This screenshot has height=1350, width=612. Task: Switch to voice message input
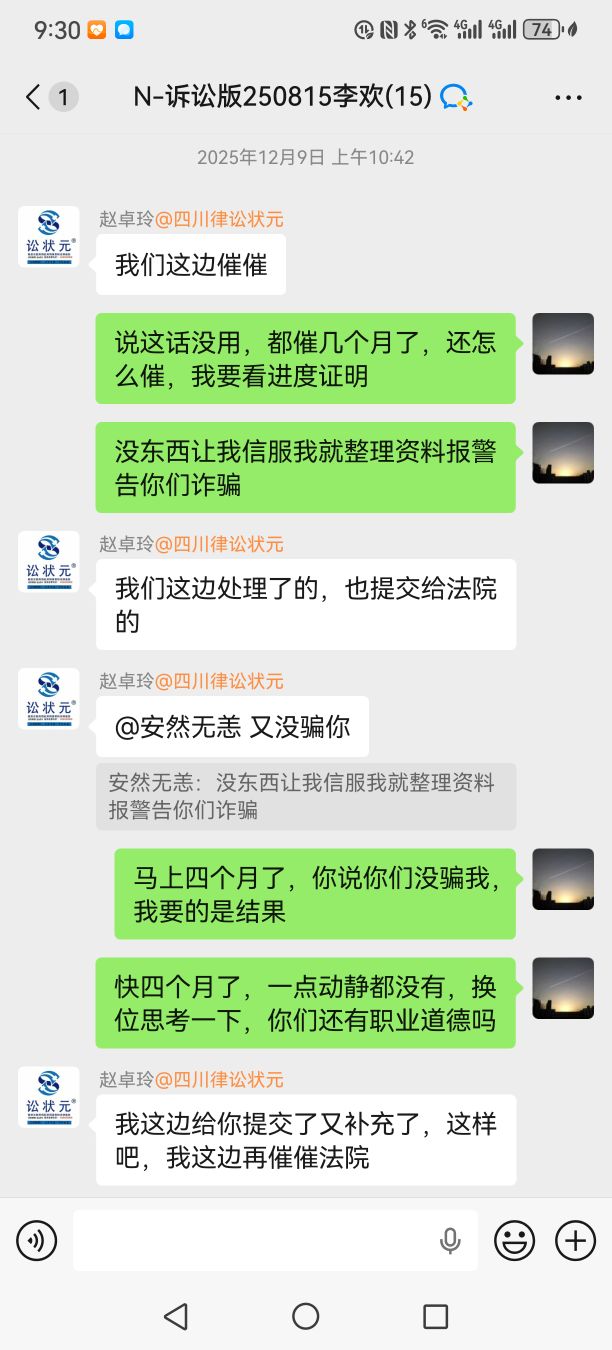point(37,1241)
